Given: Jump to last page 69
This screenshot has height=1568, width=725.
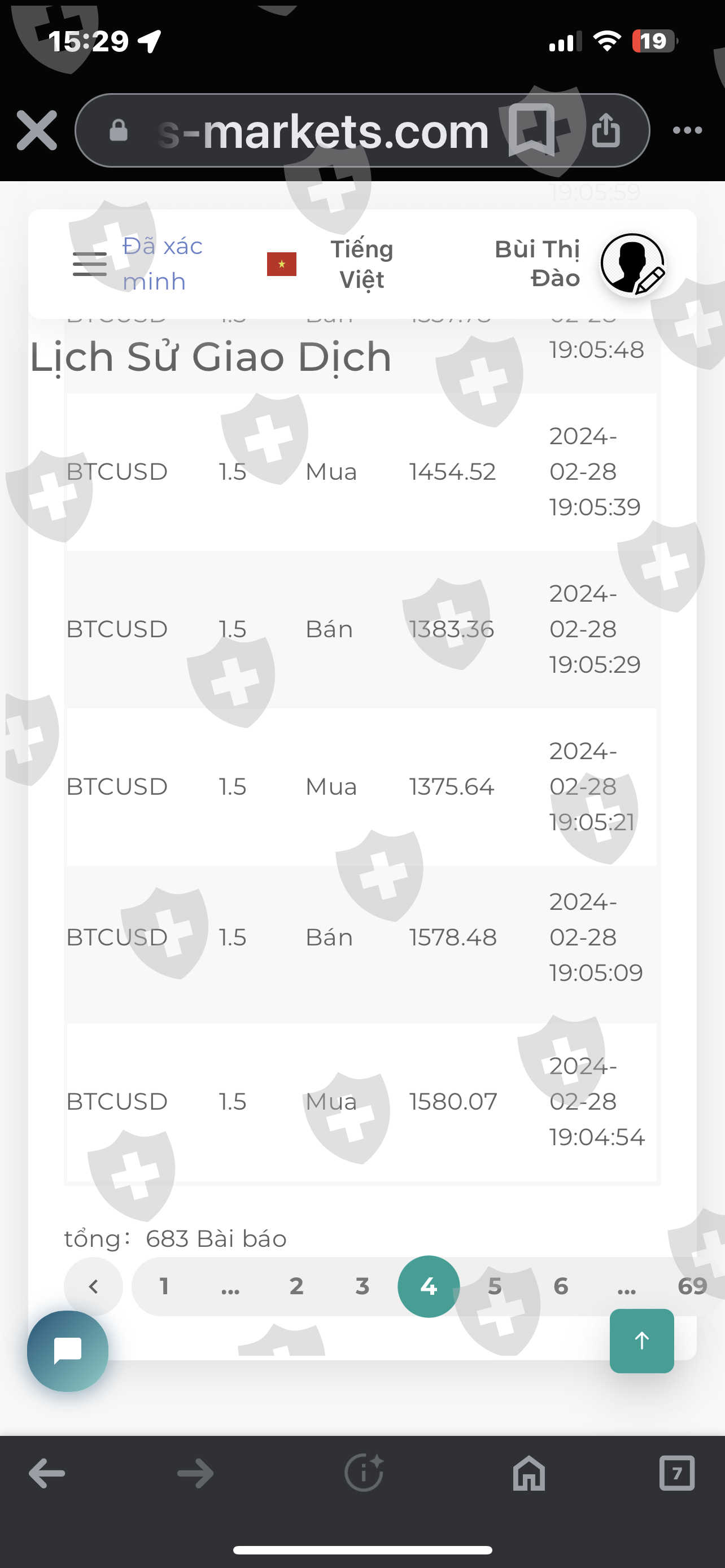Looking at the screenshot, I should (692, 1286).
